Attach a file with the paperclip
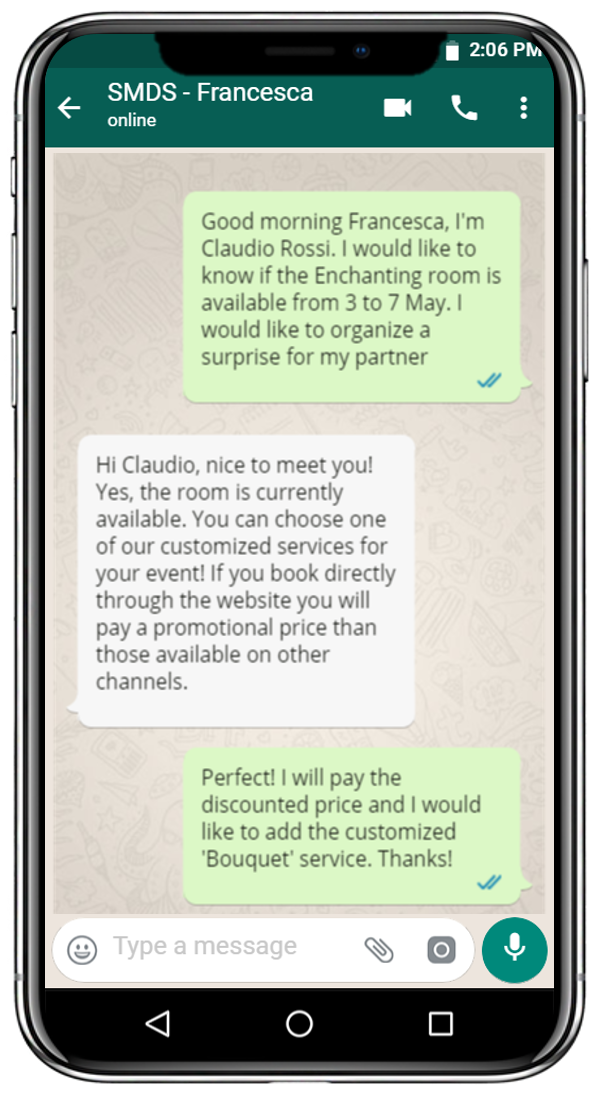Screen dimensions: 602x1097 (378, 949)
